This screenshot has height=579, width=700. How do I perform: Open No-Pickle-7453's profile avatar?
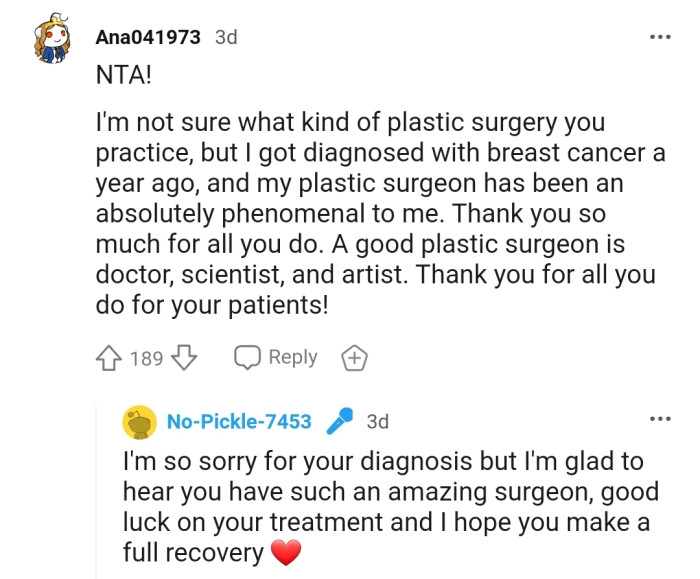point(140,422)
